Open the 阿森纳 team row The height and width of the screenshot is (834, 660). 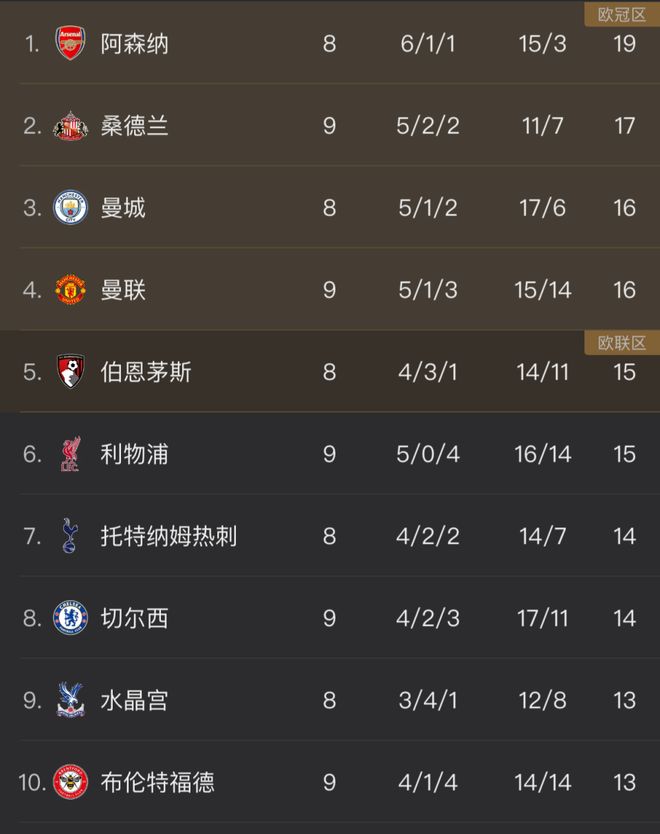pos(135,44)
